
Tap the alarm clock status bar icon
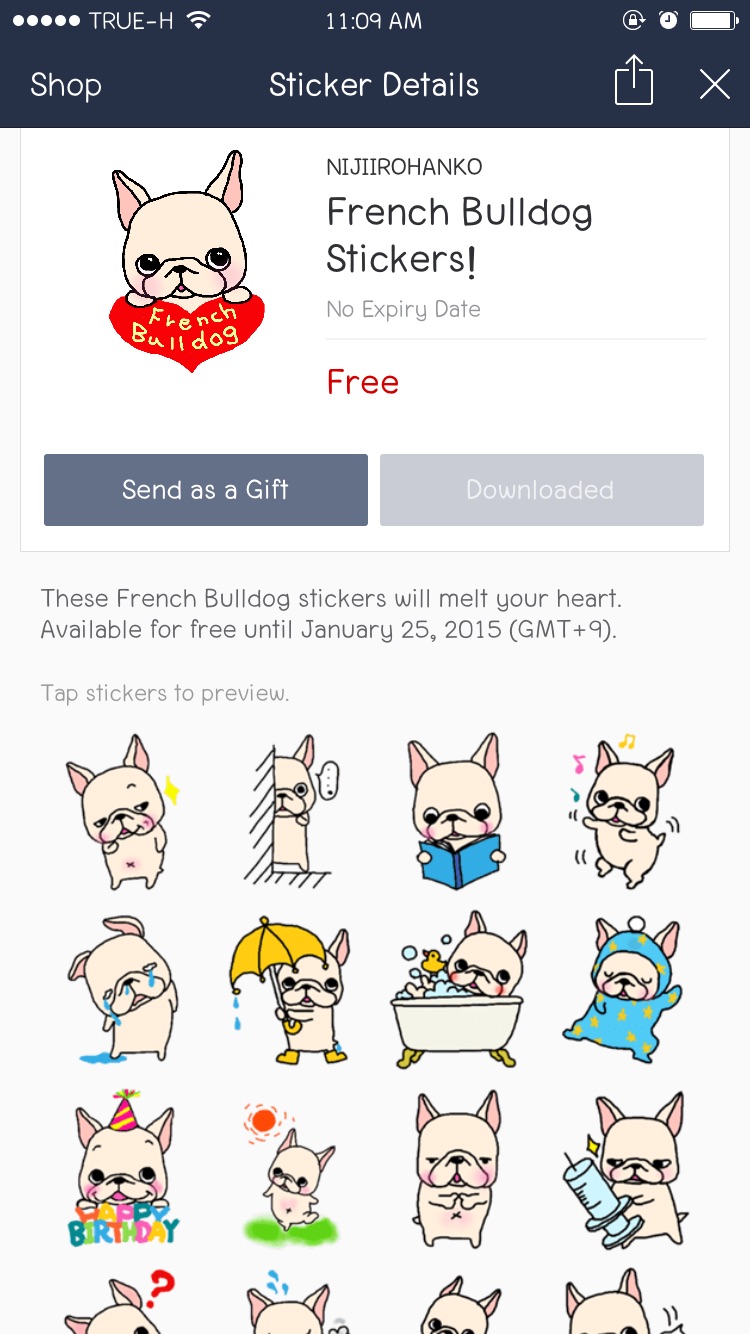(668, 19)
